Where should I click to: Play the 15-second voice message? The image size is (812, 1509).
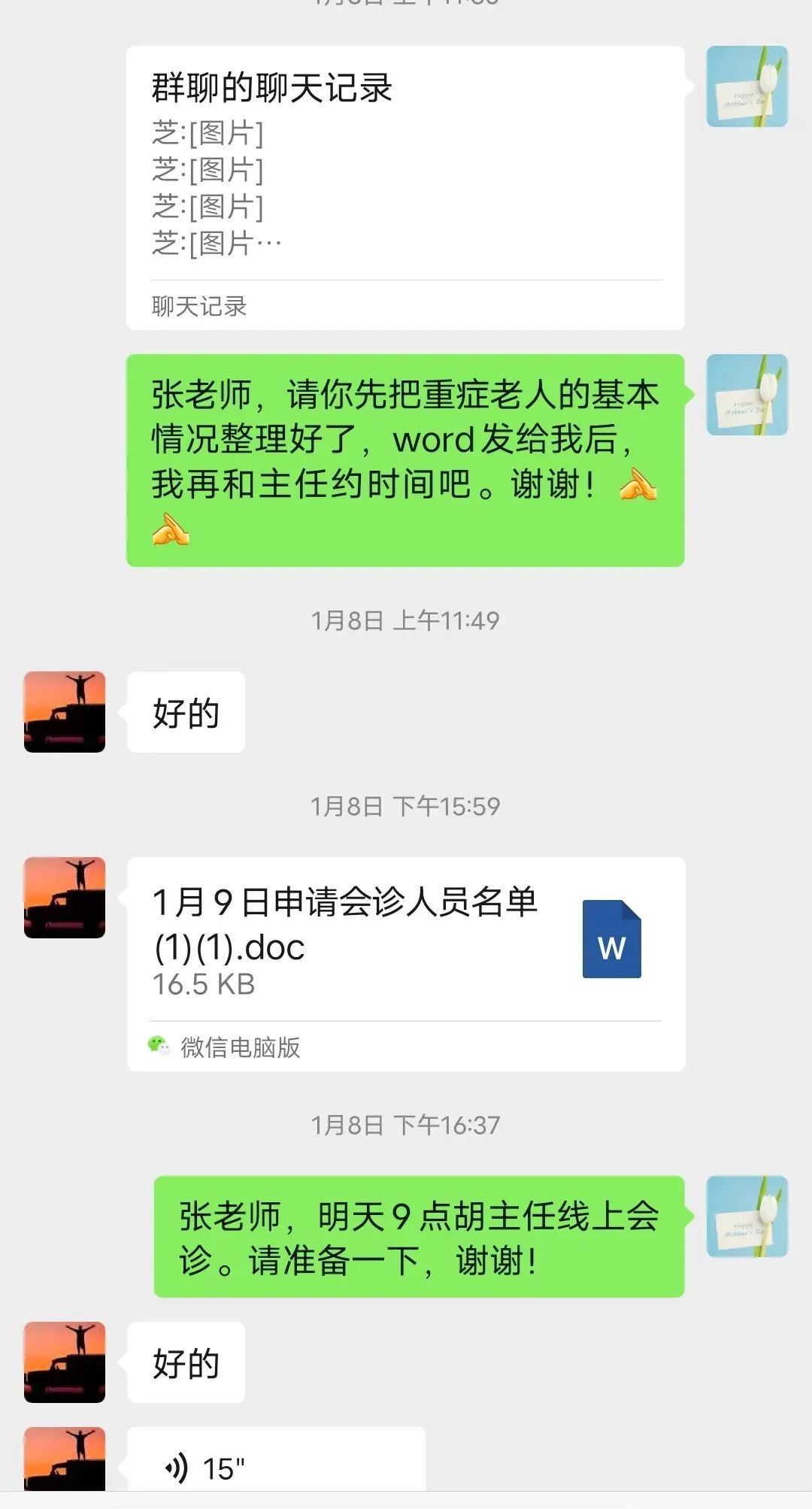pos(275,1465)
